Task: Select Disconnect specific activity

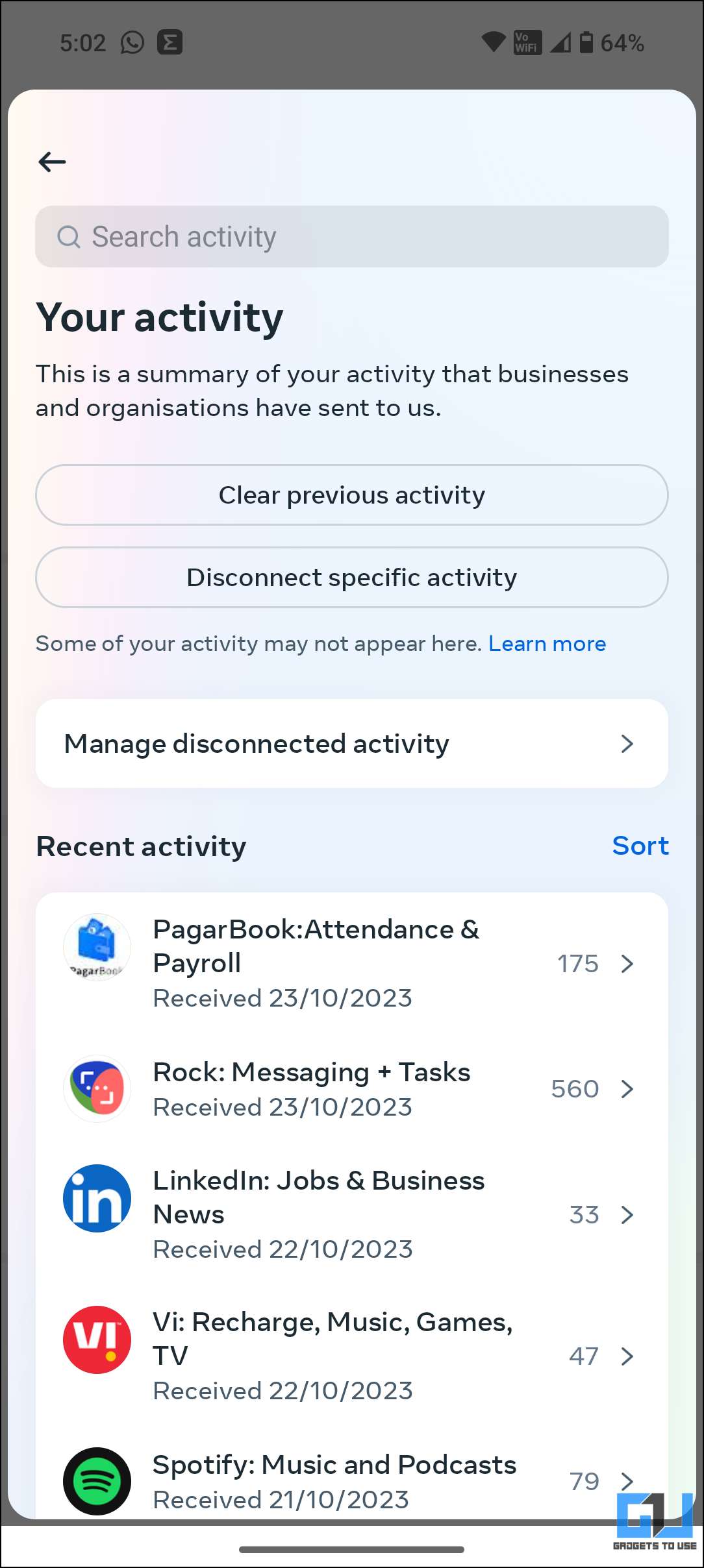Action: click(x=352, y=578)
